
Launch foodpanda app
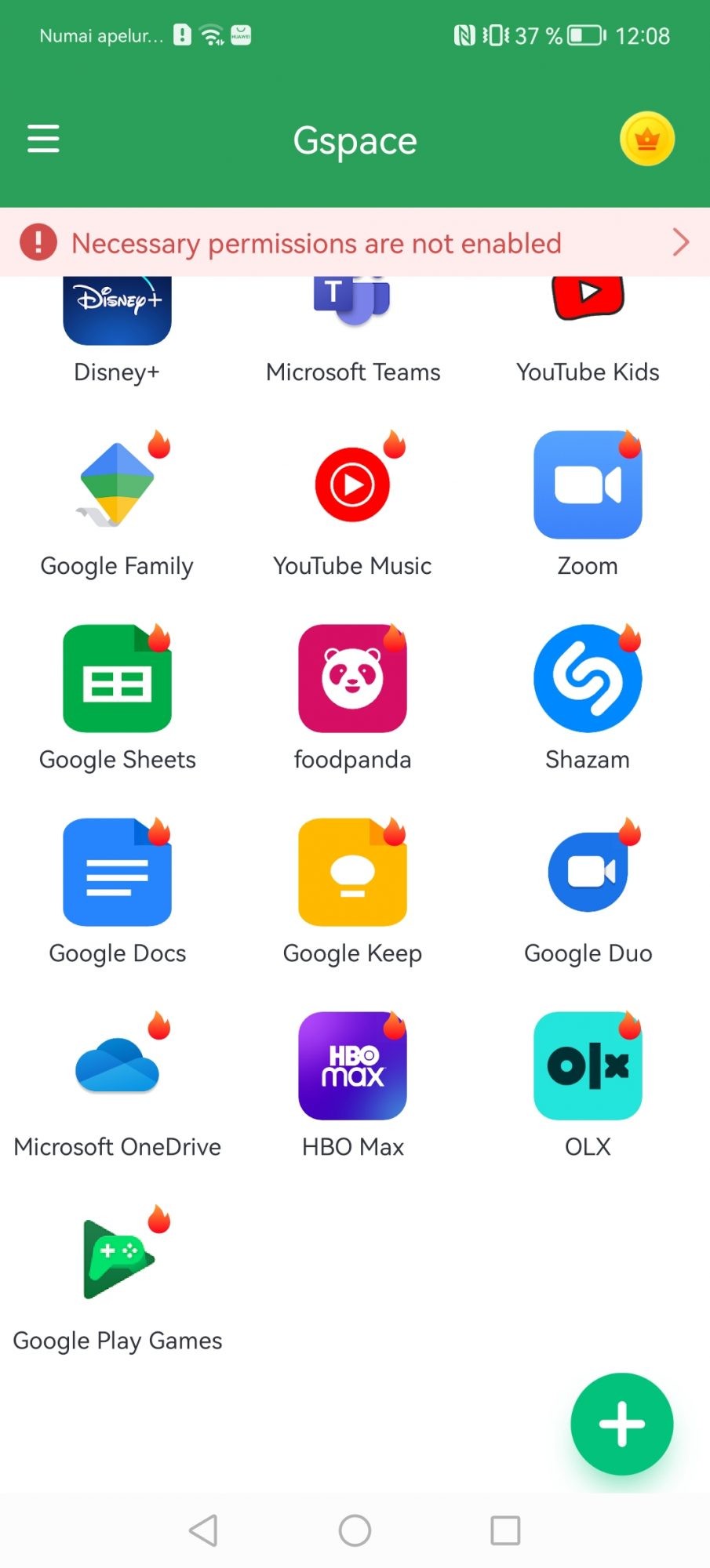[x=352, y=678]
